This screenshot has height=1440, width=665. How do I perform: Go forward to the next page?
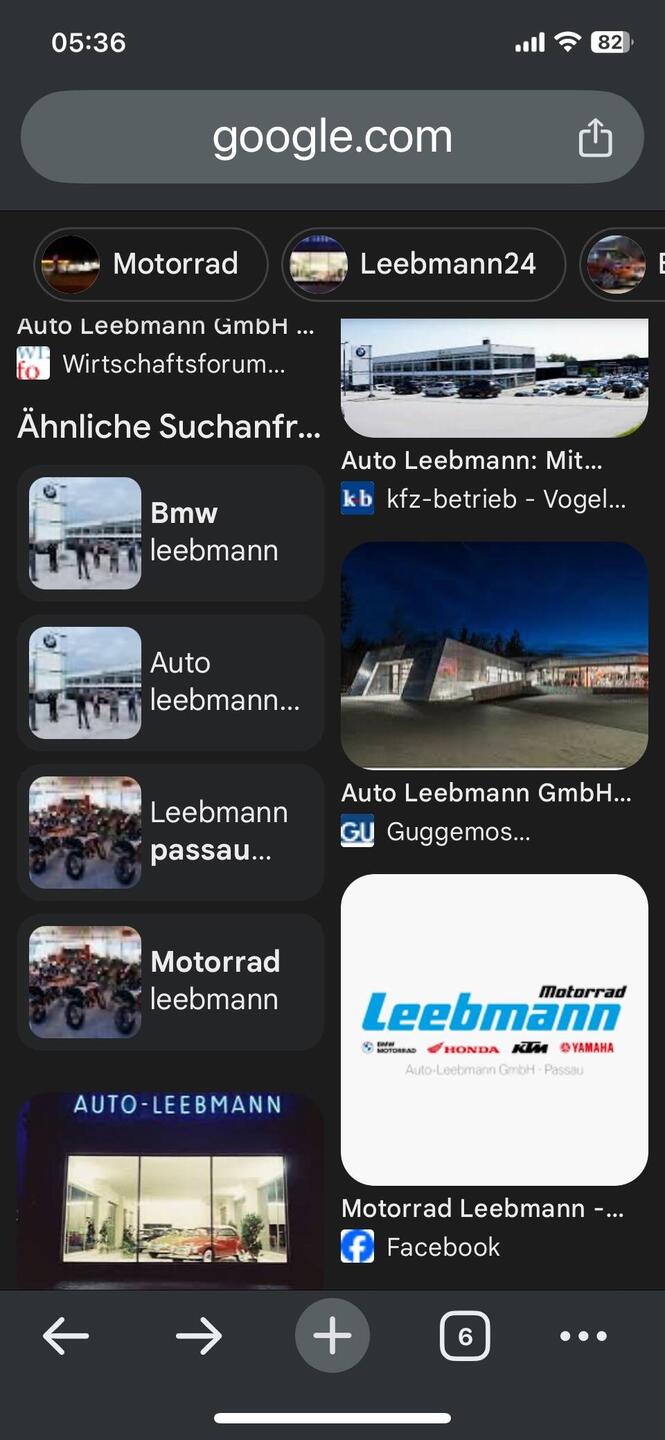point(198,1335)
